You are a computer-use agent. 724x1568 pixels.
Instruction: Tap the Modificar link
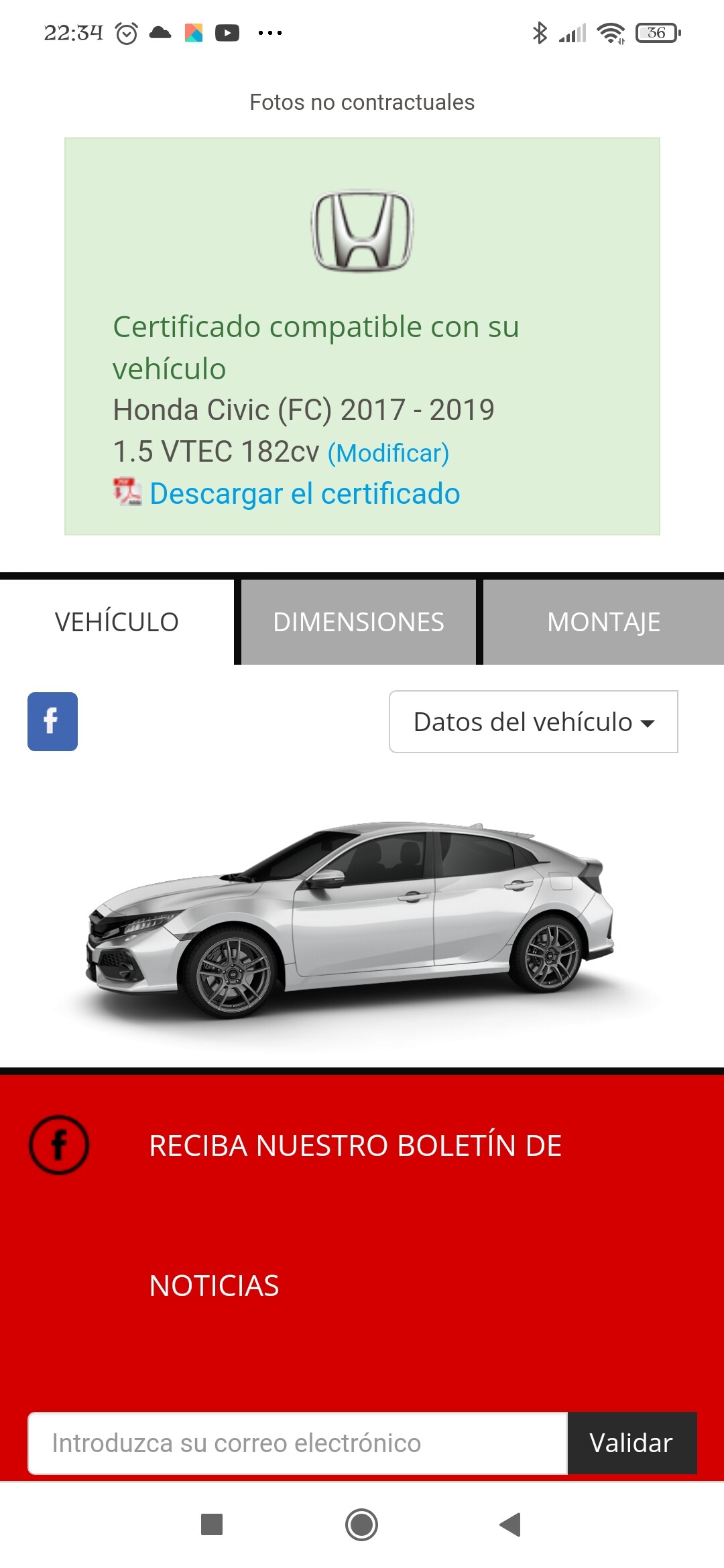[x=388, y=453]
